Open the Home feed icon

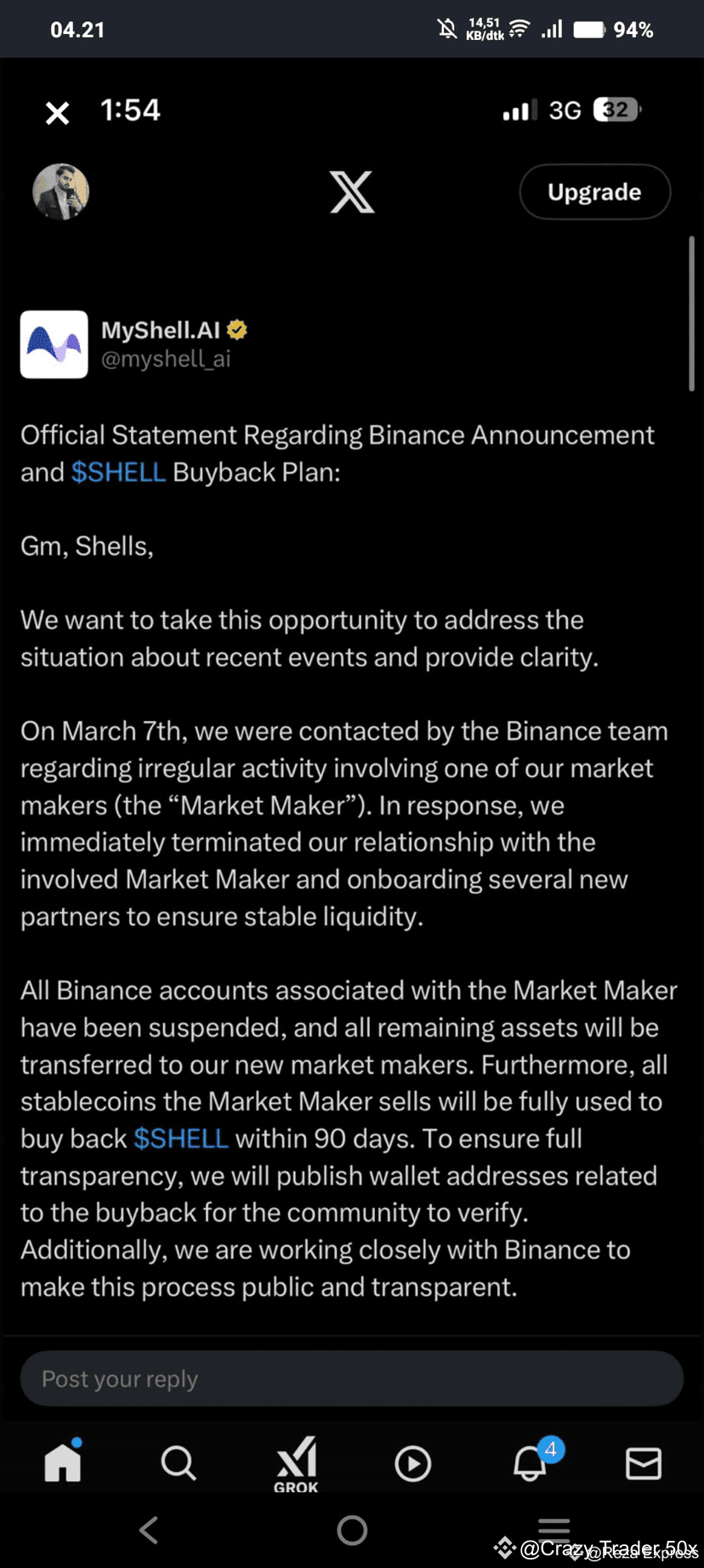62,1463
